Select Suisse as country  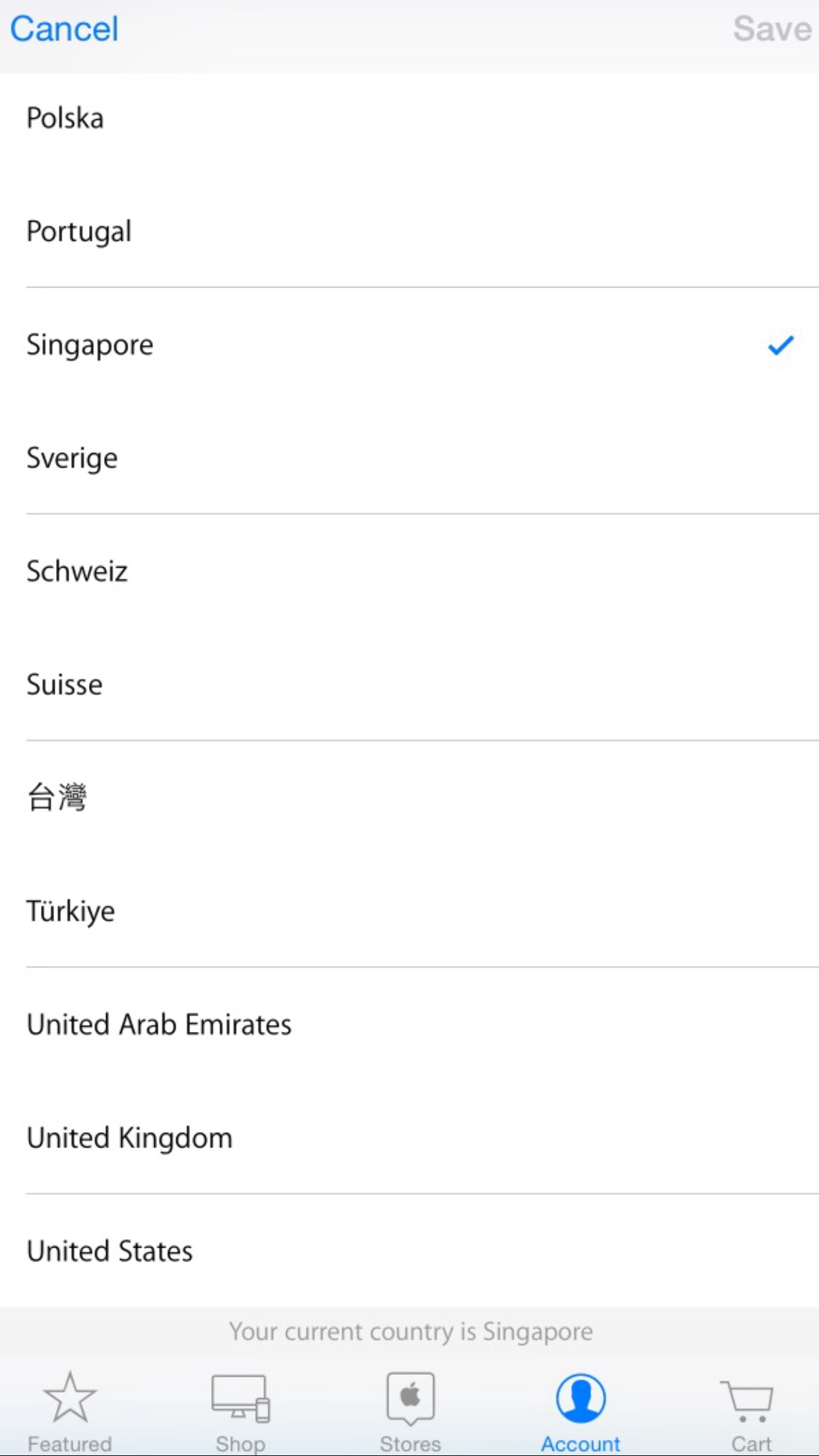[409, 684]
